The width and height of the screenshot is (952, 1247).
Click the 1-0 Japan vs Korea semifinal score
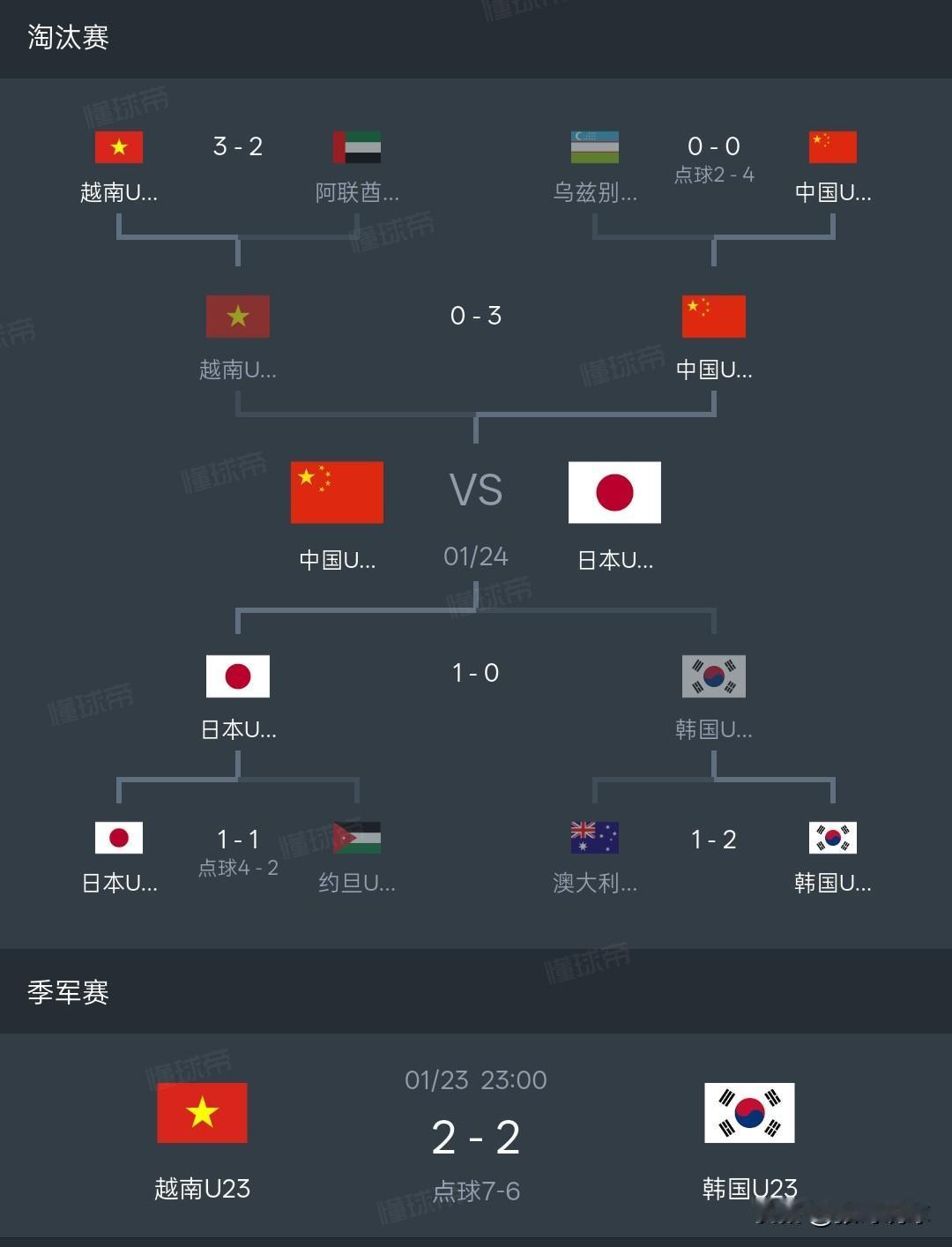point(476,672)
